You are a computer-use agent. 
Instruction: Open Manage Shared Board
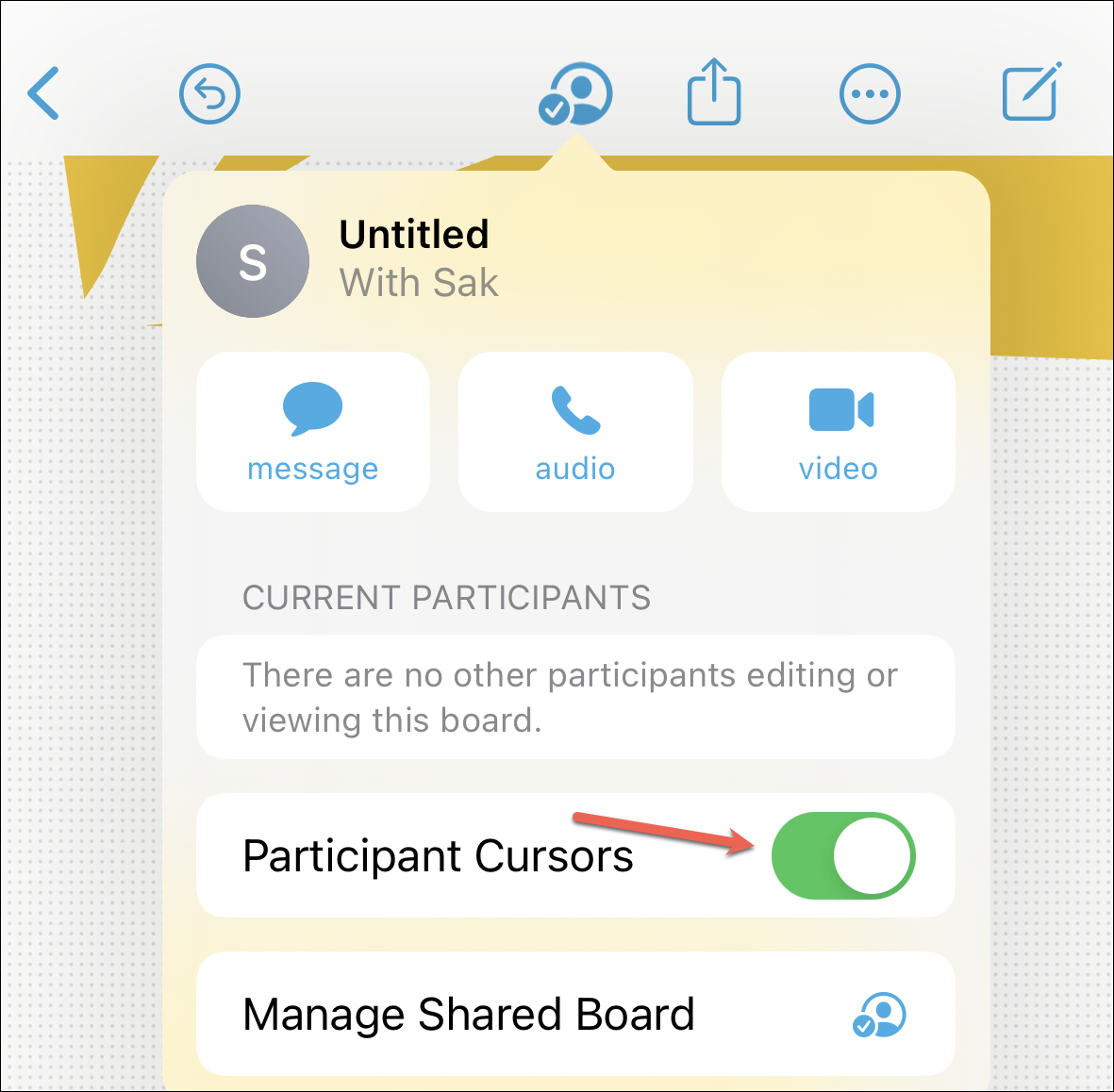[575, 1014]
